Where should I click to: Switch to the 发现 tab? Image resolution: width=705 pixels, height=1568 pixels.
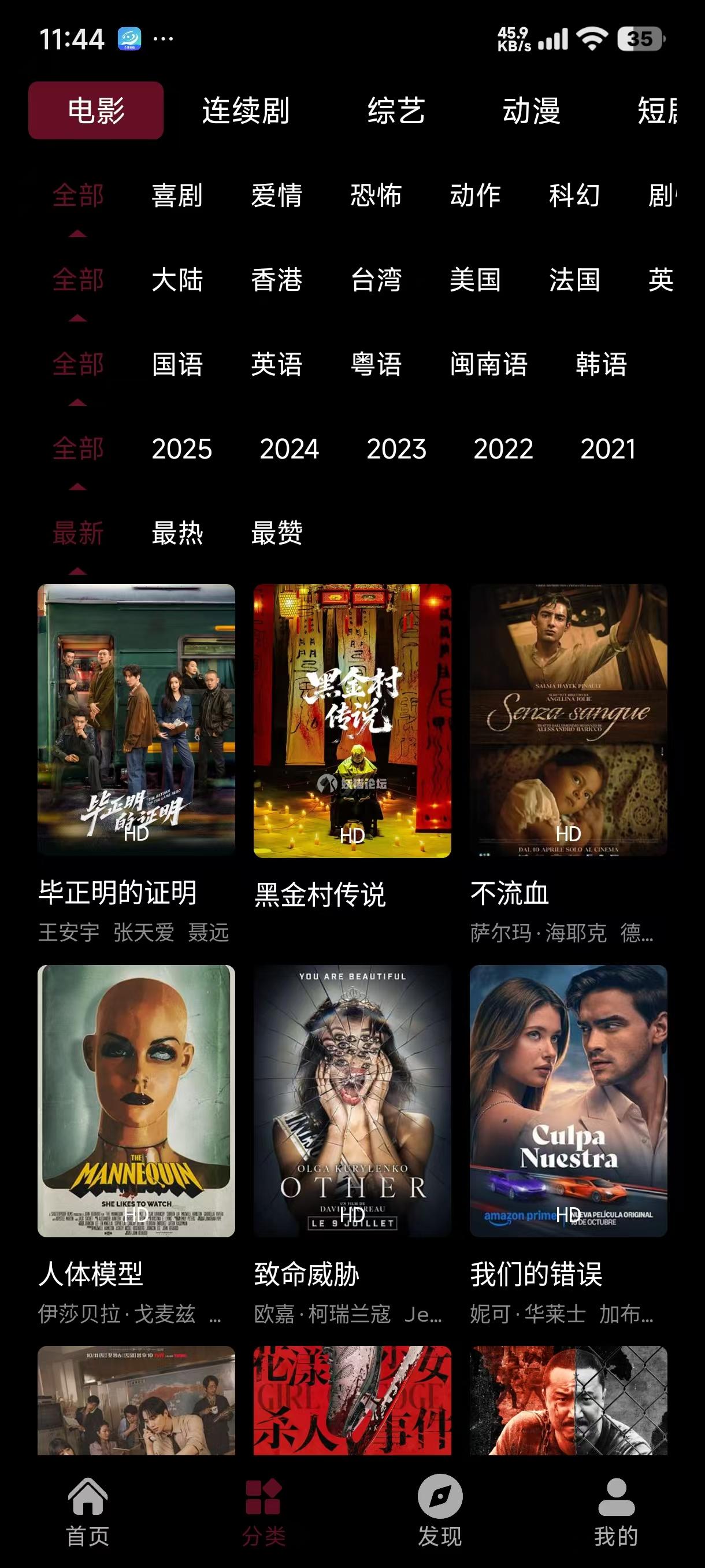tap(440, 1512)
